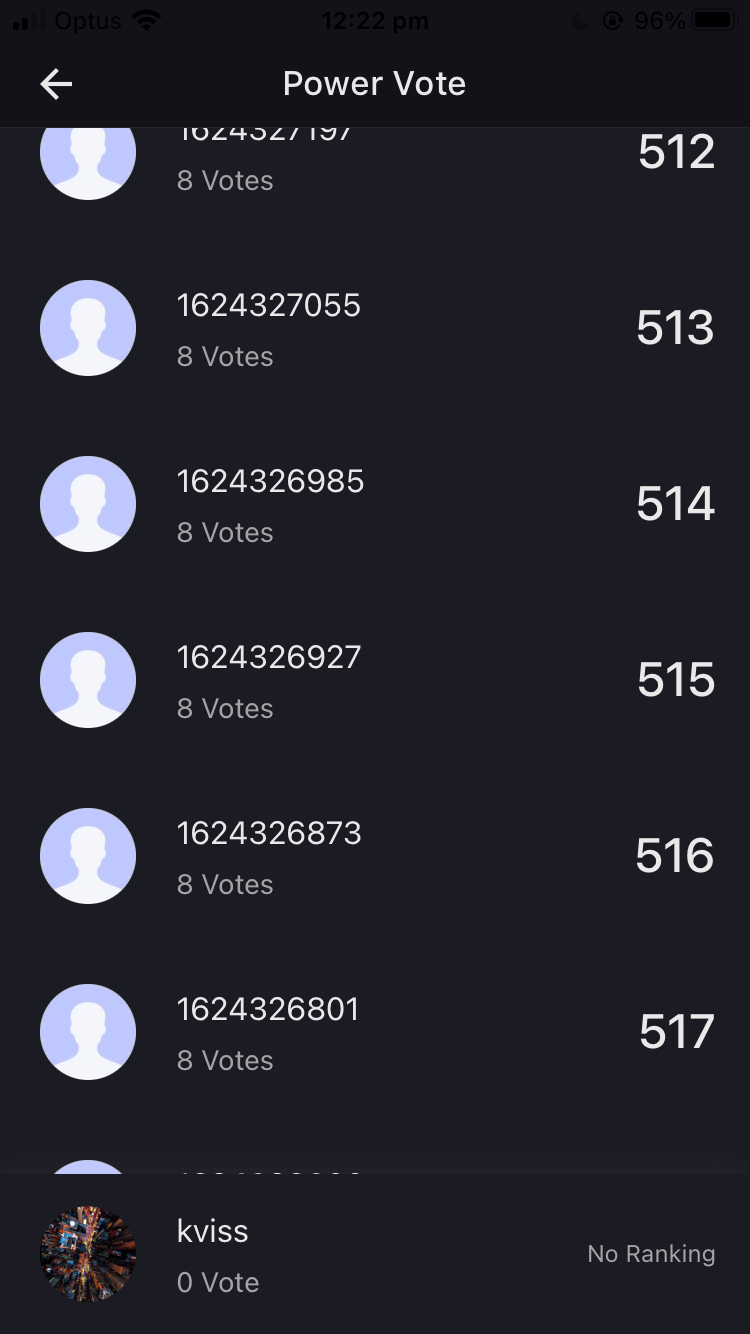Go back from Power Vote

pos(56,84)
